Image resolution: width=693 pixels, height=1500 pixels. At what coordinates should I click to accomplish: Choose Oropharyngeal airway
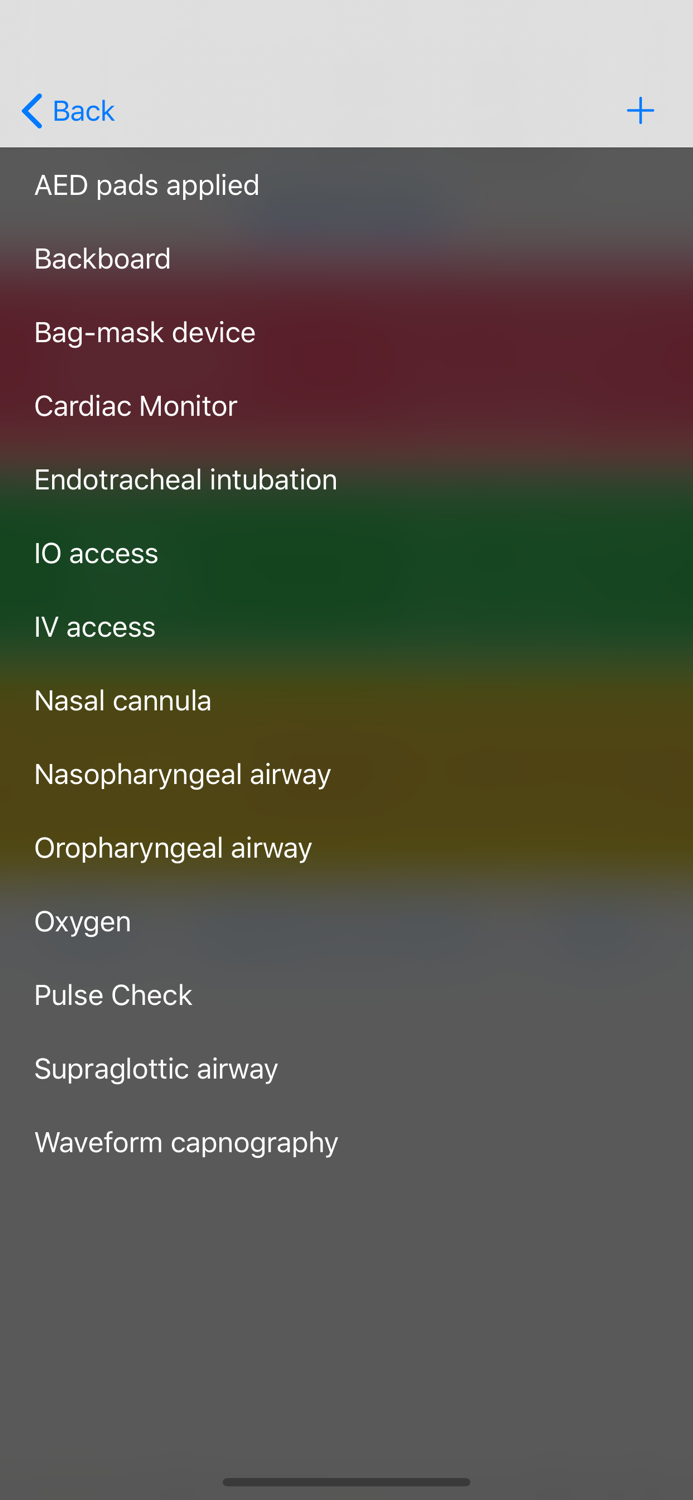pos(173,848)
